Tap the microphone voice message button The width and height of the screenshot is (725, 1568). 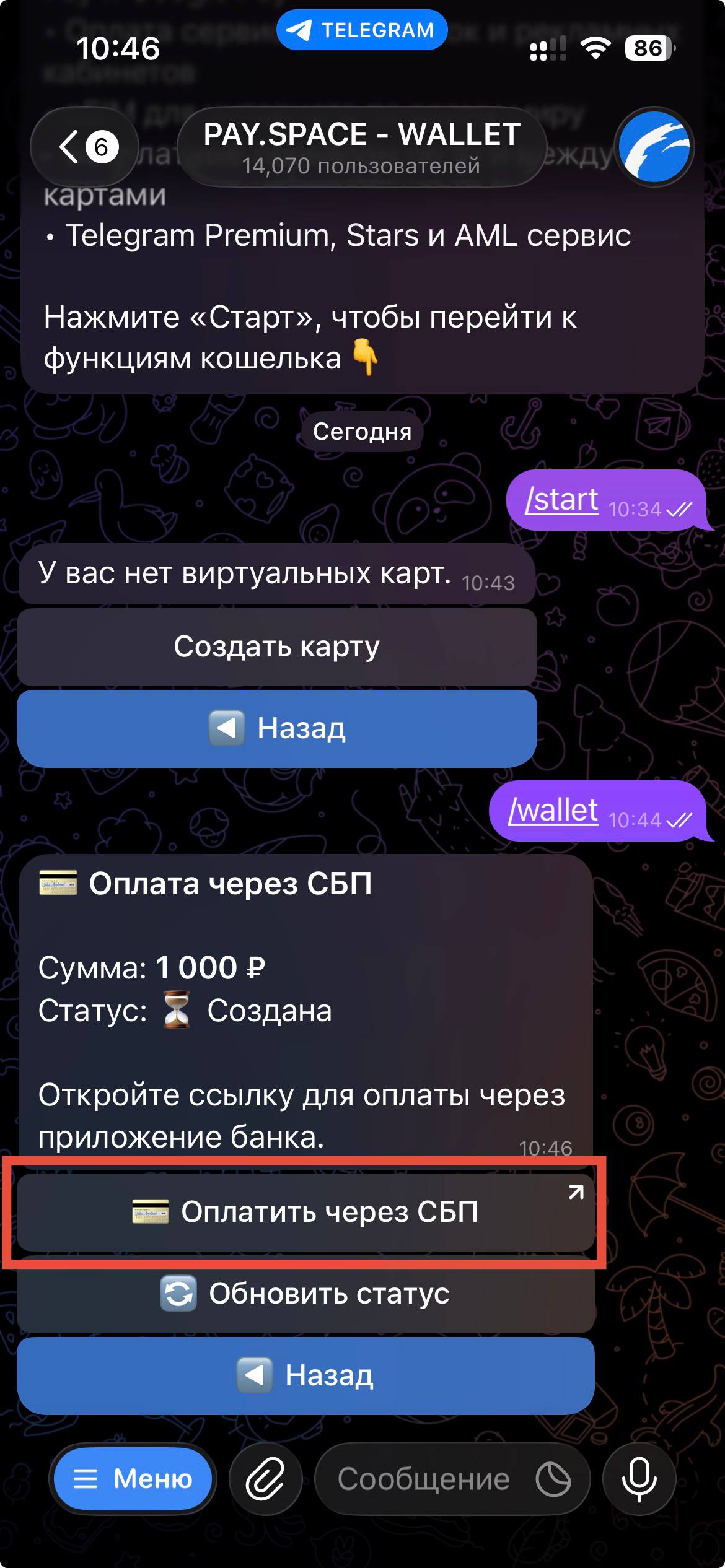639,1479
